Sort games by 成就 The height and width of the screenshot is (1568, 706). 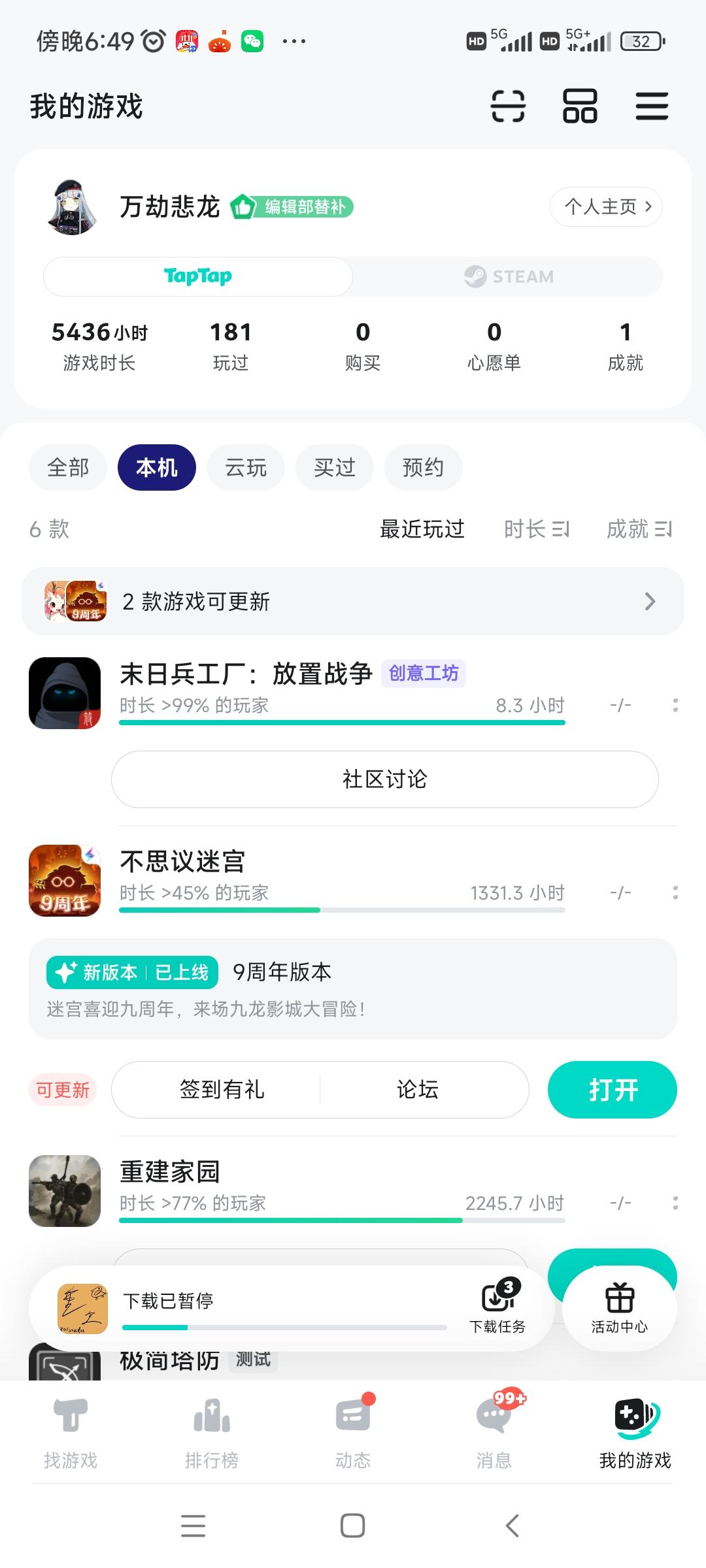click(639, 529)
